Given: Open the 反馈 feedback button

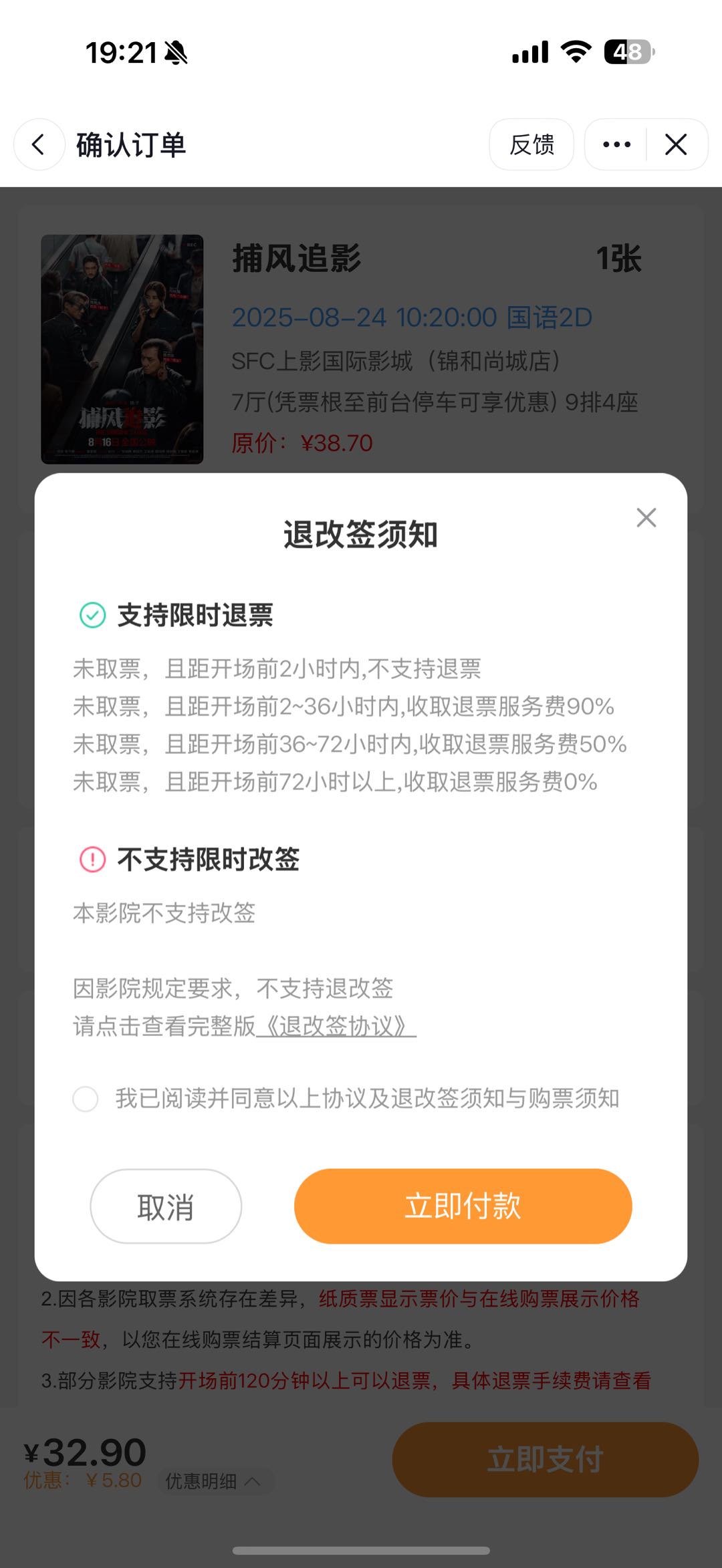Looking at the screenshot, I should pos(531,144).
